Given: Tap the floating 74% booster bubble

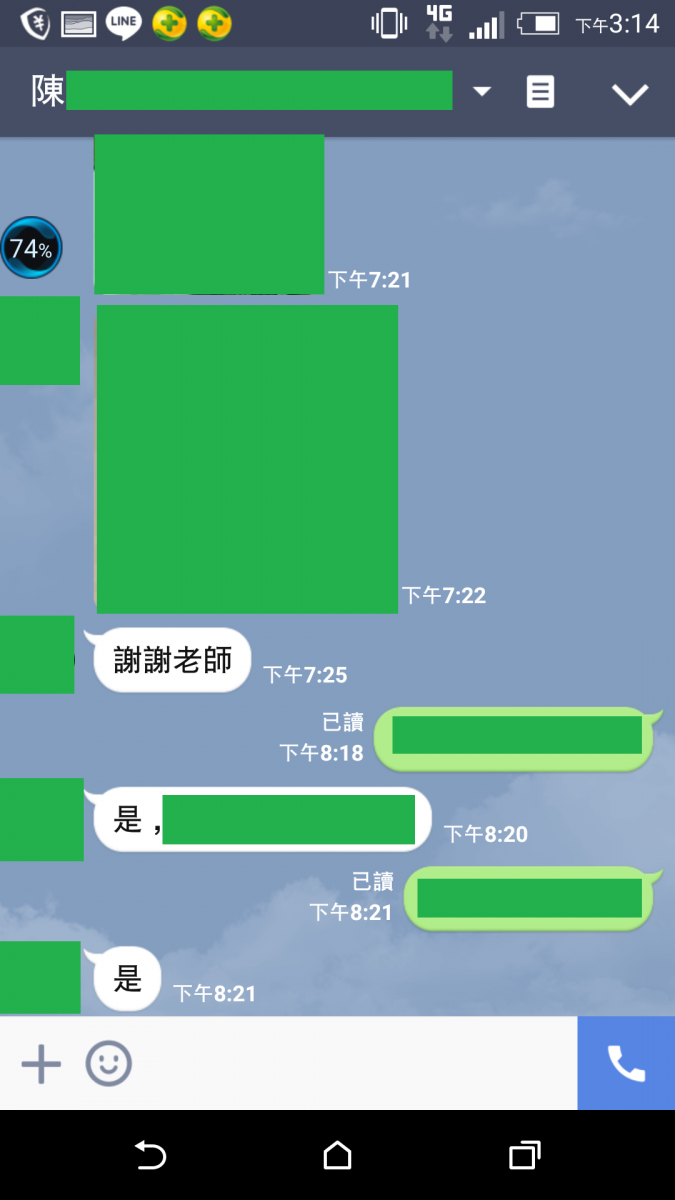Looking at the screenshot, I should pos(31,248).
